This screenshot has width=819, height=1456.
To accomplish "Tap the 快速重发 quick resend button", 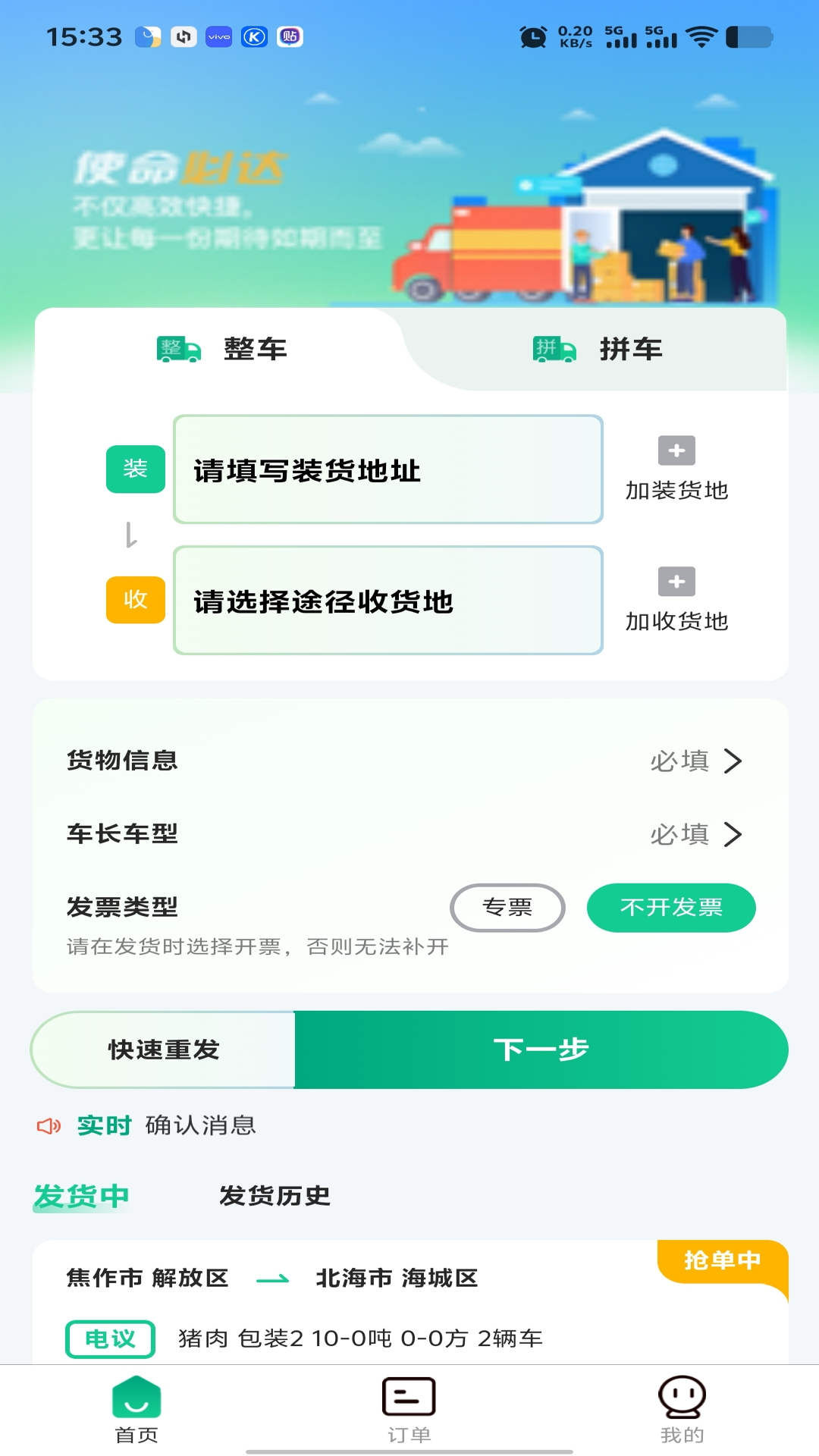I will (162, 1049).
